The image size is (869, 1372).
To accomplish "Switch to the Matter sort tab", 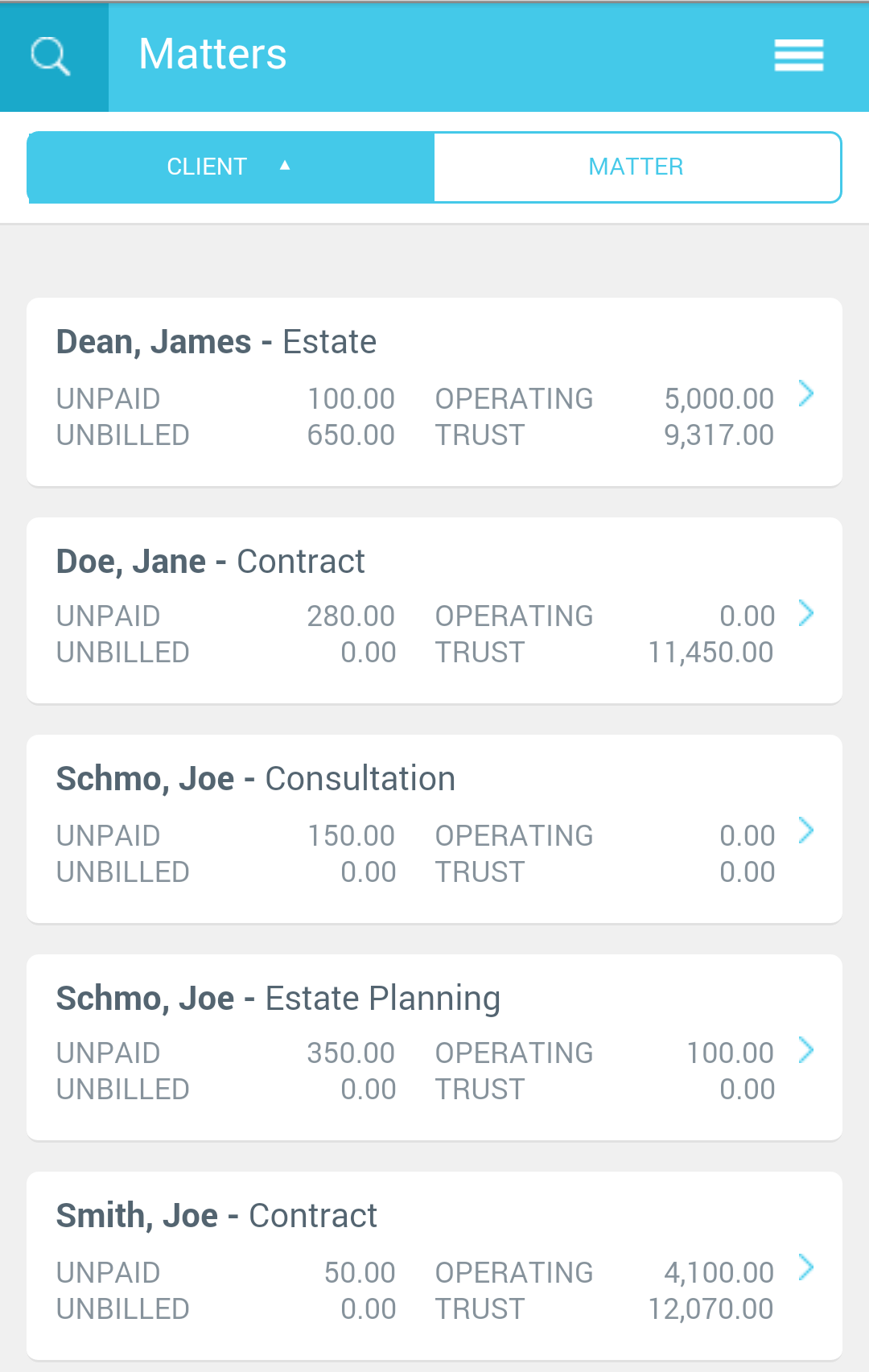I will click(x=636, y=167).
